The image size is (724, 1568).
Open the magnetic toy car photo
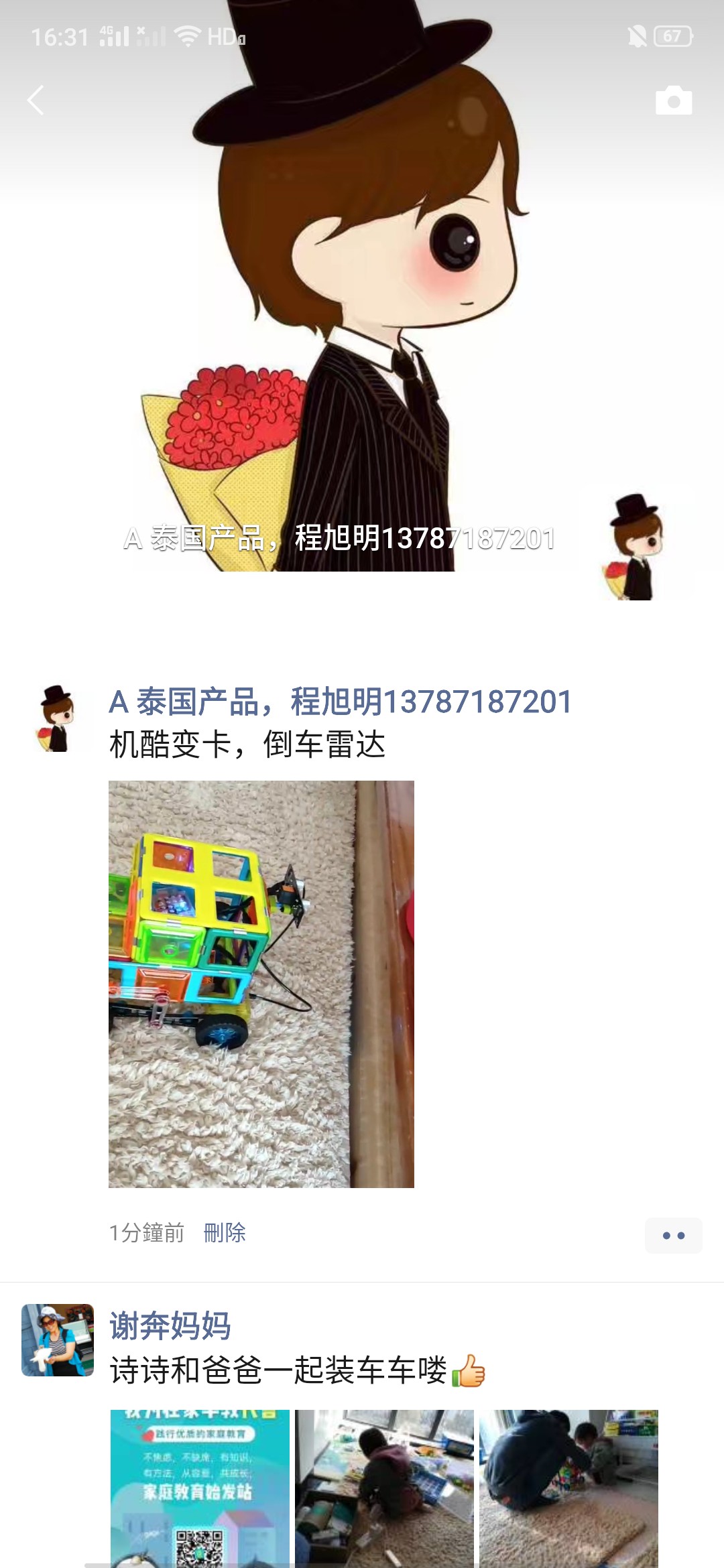point(261,984)
